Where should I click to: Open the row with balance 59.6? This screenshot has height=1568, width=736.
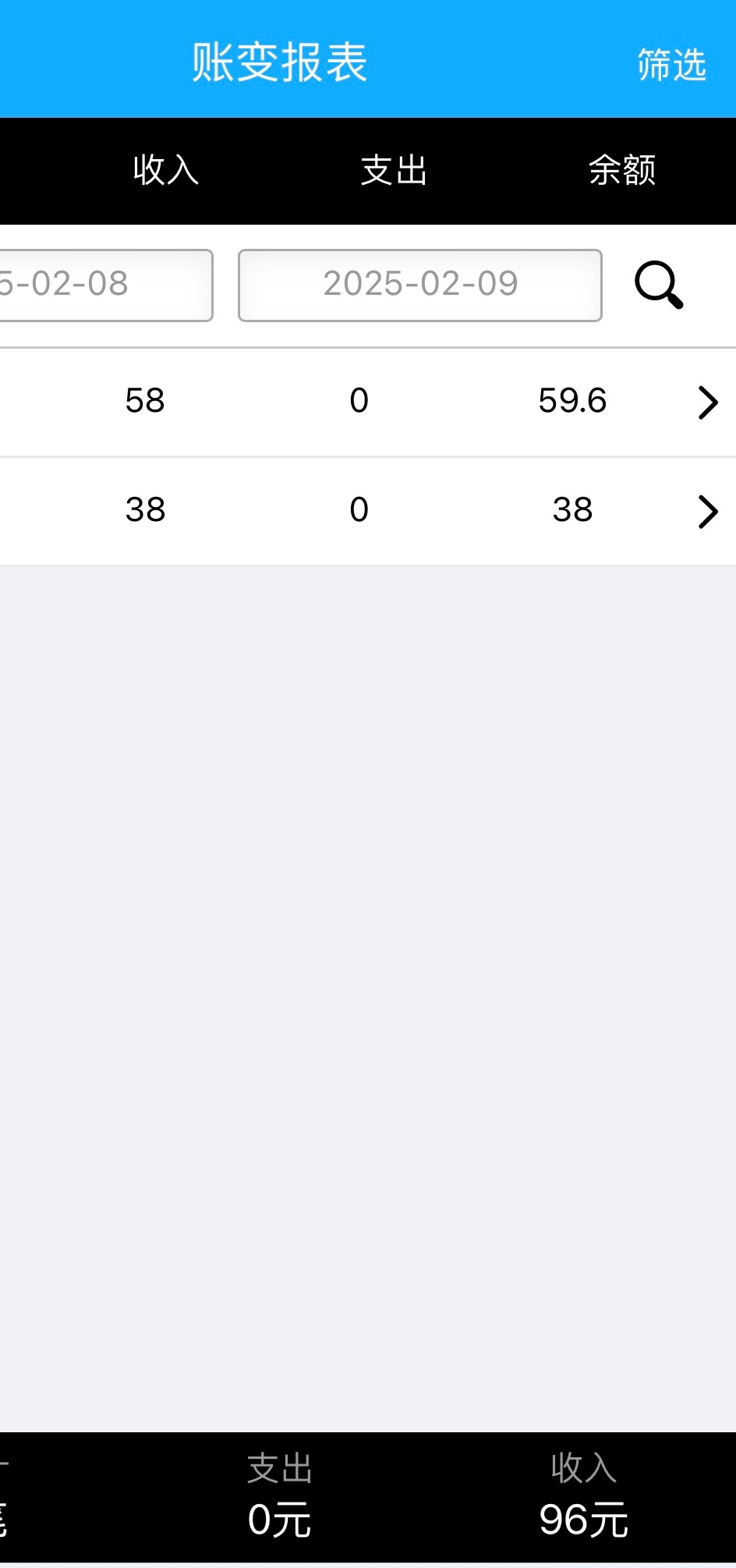click(368, 402)
